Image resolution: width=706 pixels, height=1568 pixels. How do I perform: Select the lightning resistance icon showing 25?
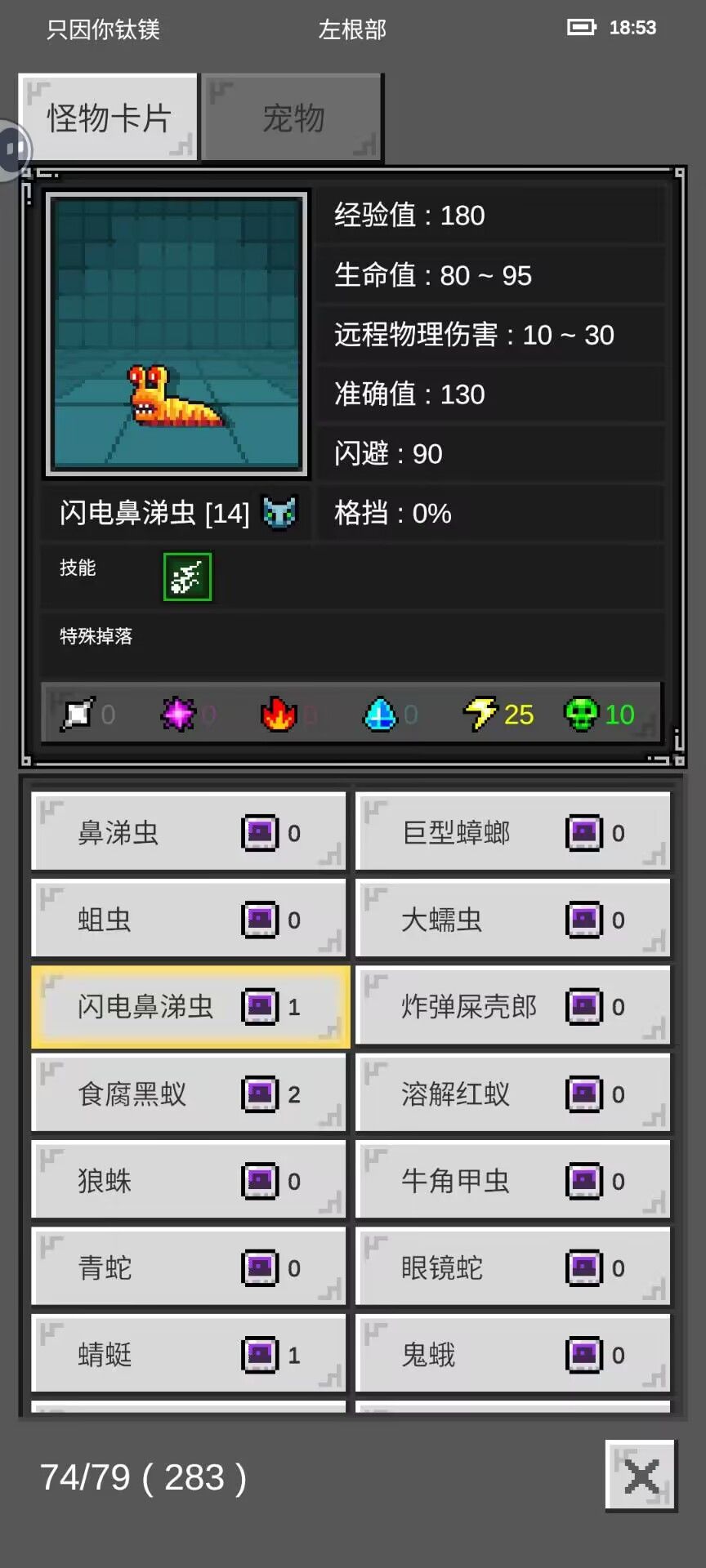point(482,713)
